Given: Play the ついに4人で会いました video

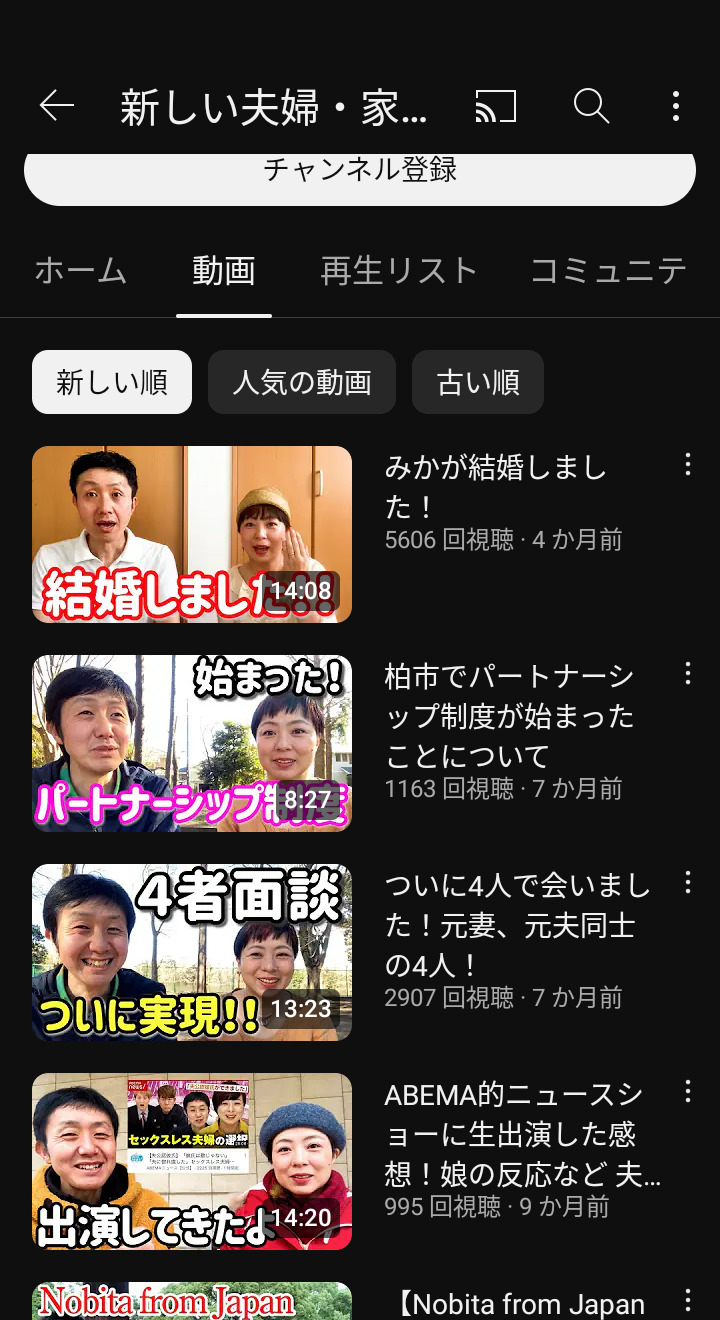Looking at the screenshot, I should 192,952.
